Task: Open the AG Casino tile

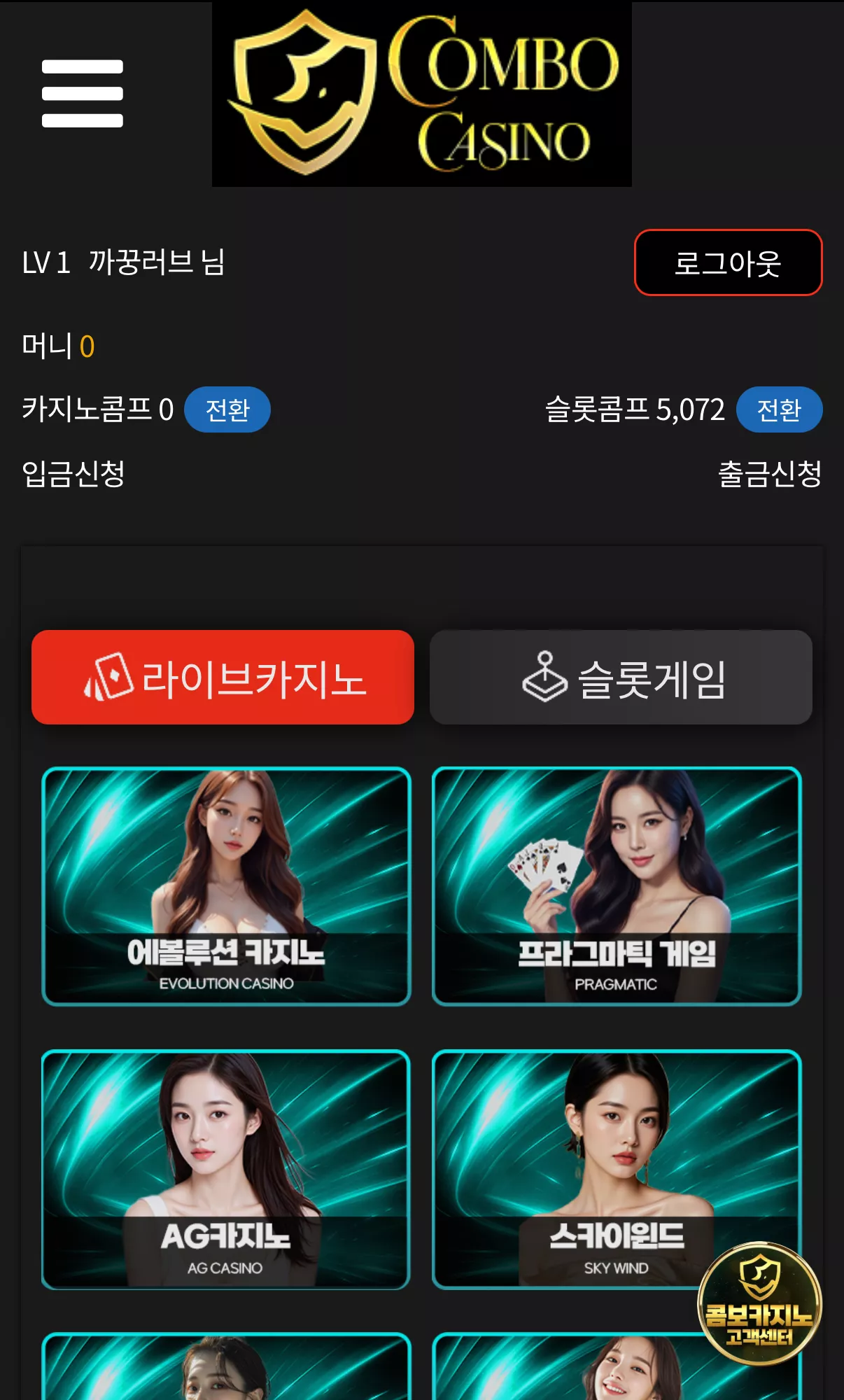Action: coord(226,1170)
